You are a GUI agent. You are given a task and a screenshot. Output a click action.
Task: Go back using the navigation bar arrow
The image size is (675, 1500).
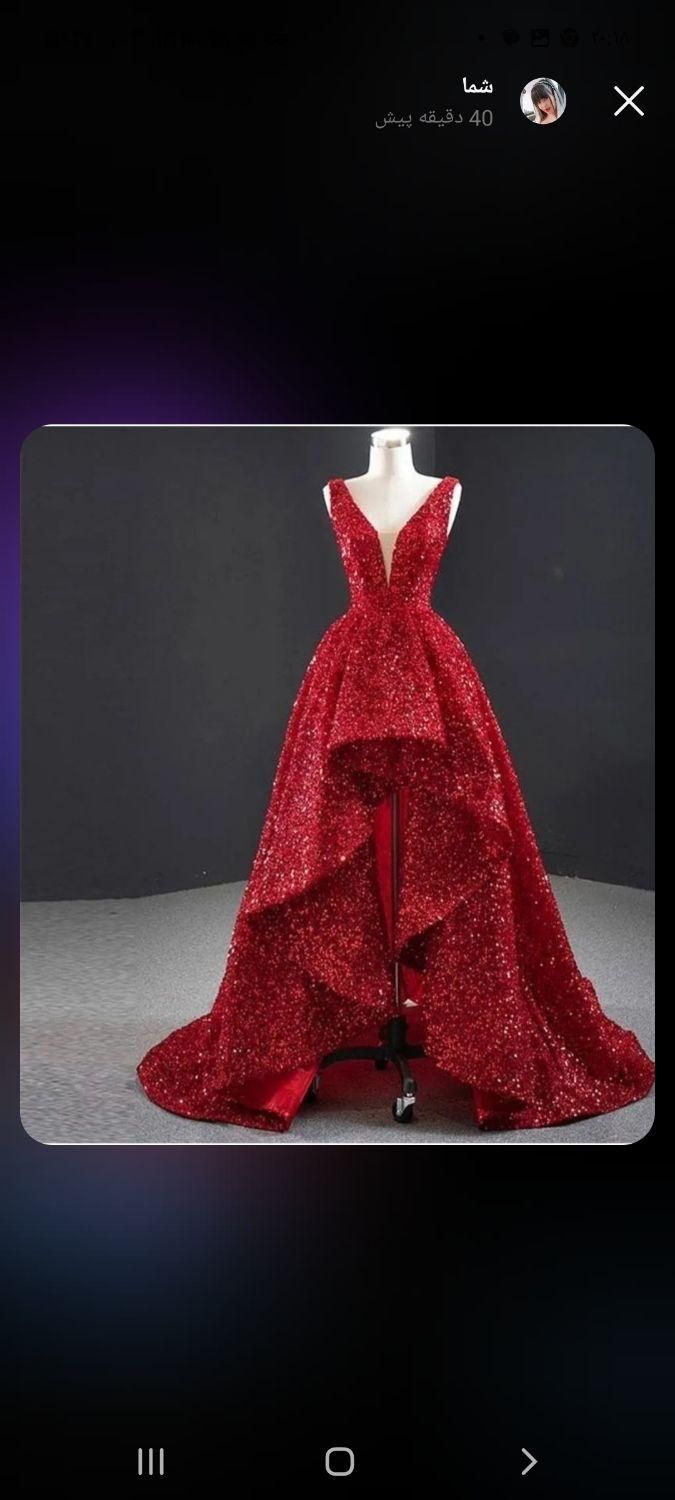tap(528, 1461)
